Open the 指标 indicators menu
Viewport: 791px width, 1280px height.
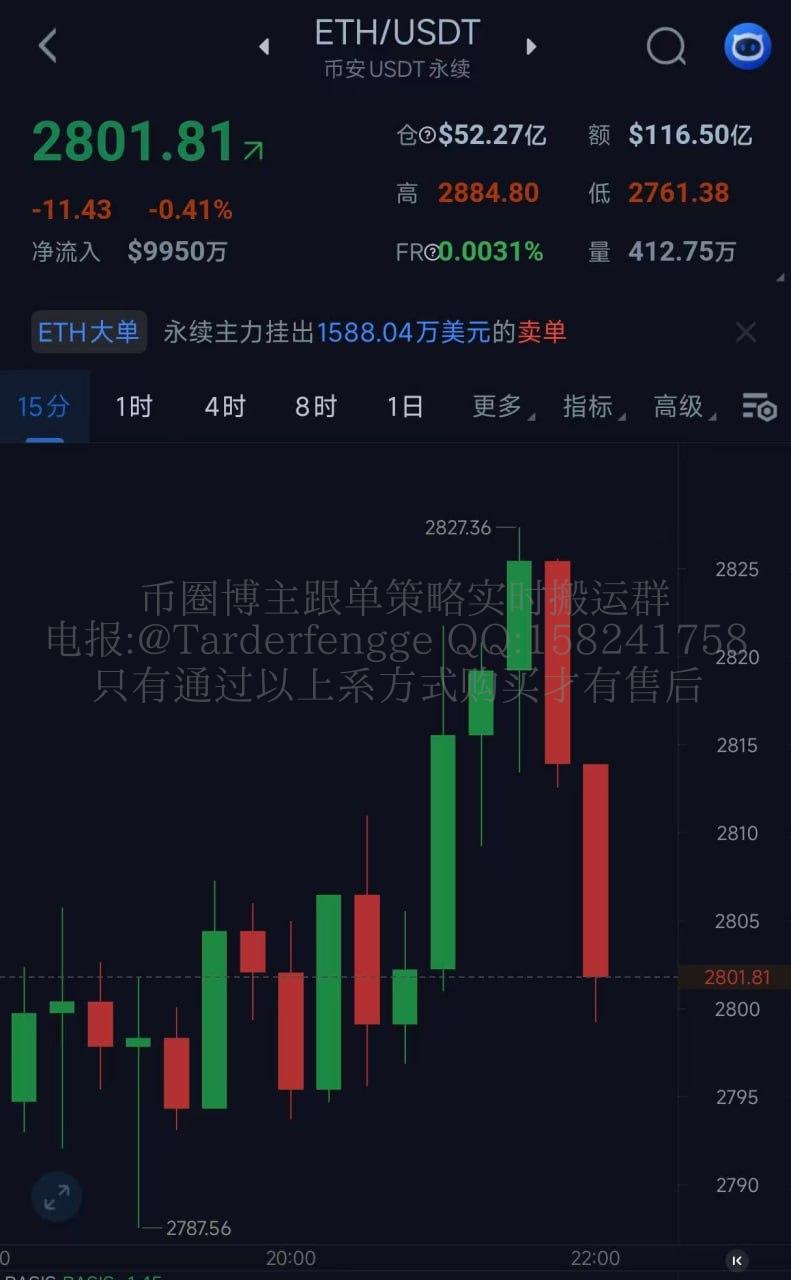point(591,407)
